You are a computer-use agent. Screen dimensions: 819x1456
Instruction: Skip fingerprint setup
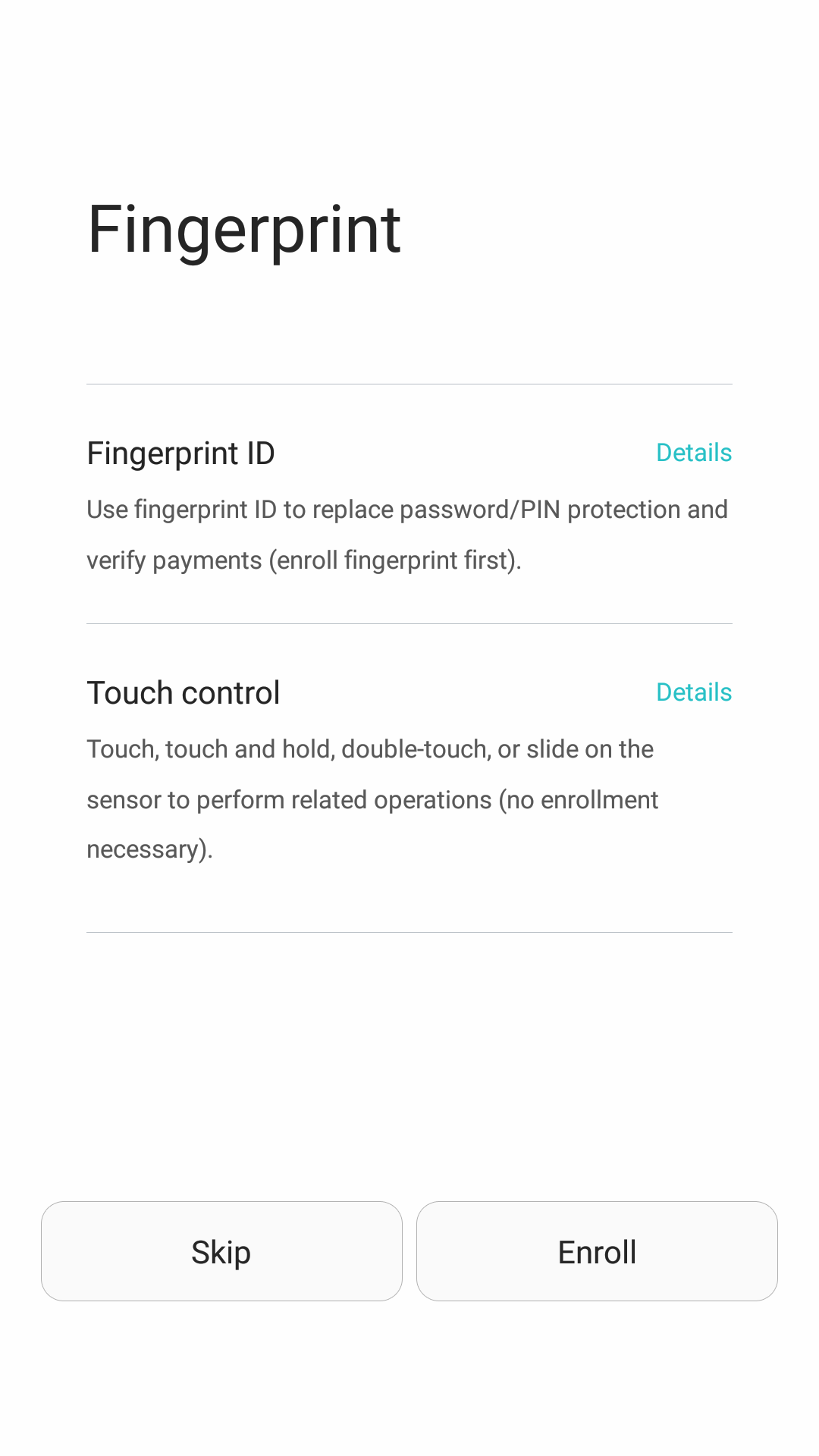tap(221, 1251)
